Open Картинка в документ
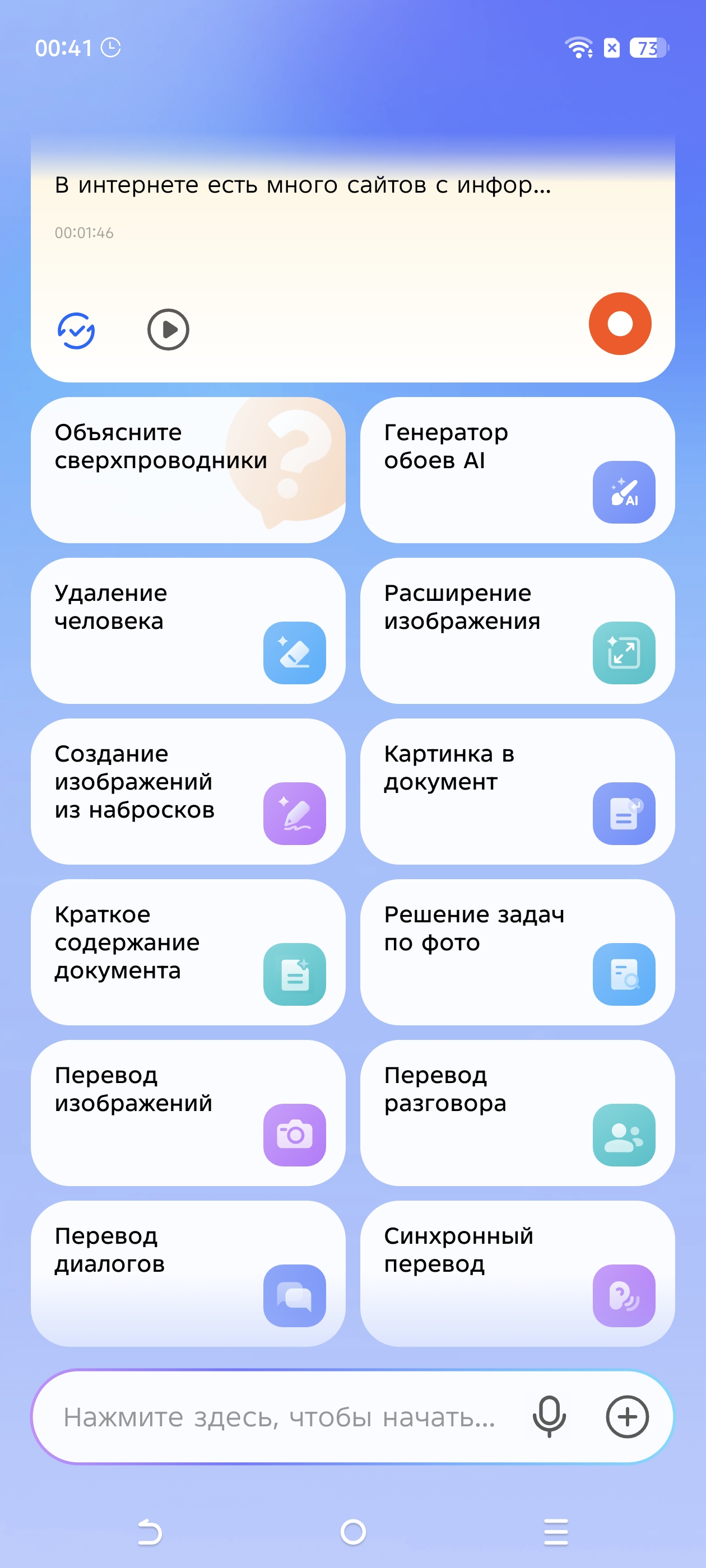The image size is (706, 1568). (517, 791)
